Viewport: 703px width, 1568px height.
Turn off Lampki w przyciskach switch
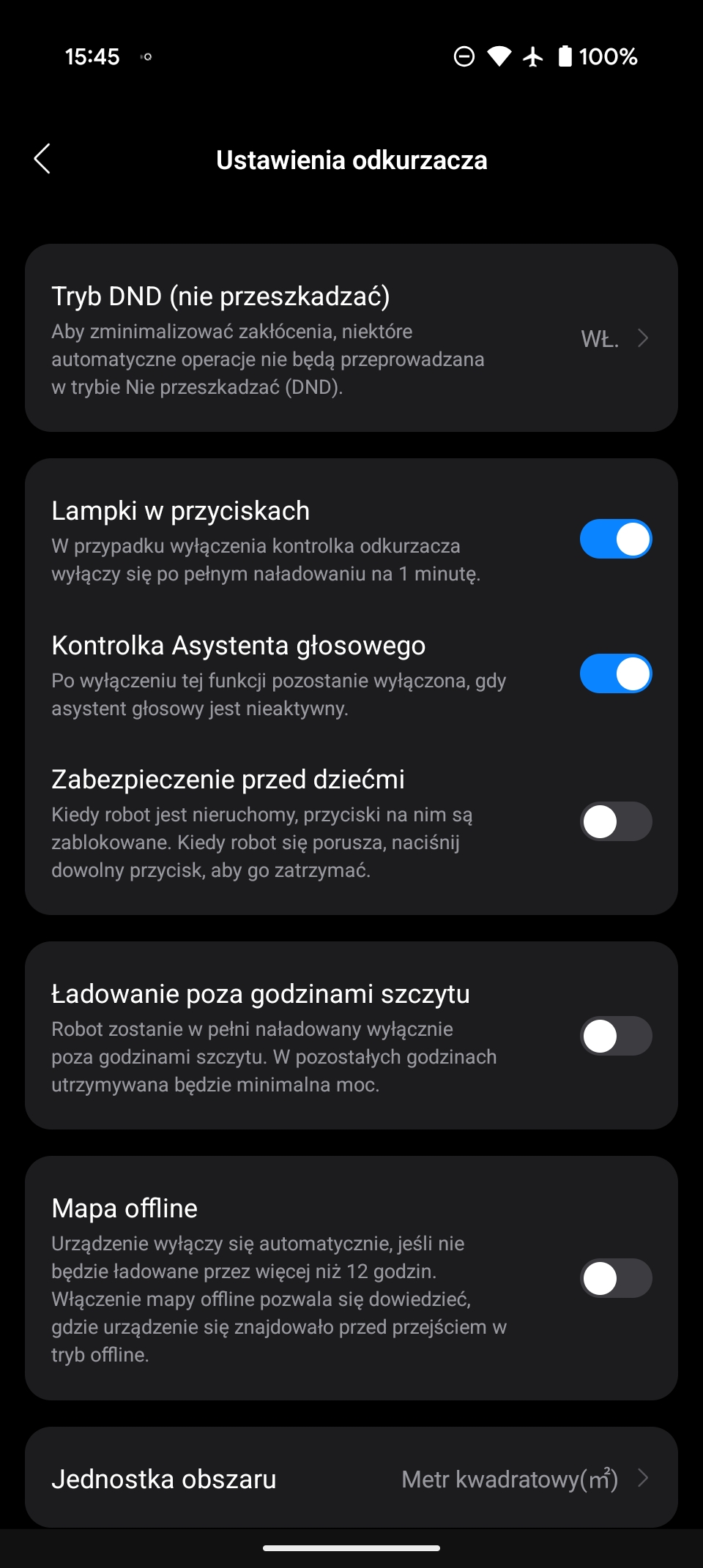tap(616, 540)
